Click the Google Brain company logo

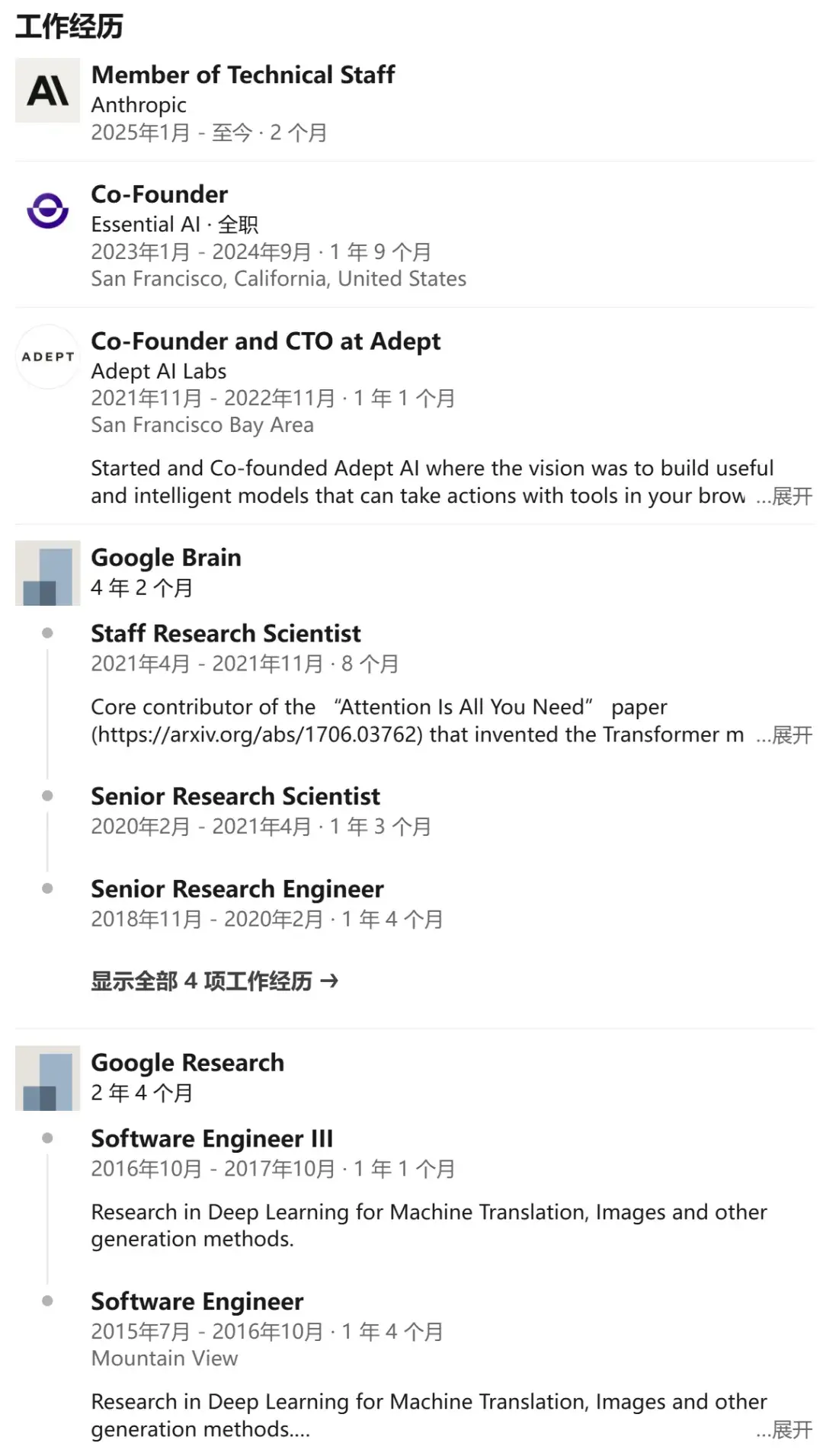46,571
